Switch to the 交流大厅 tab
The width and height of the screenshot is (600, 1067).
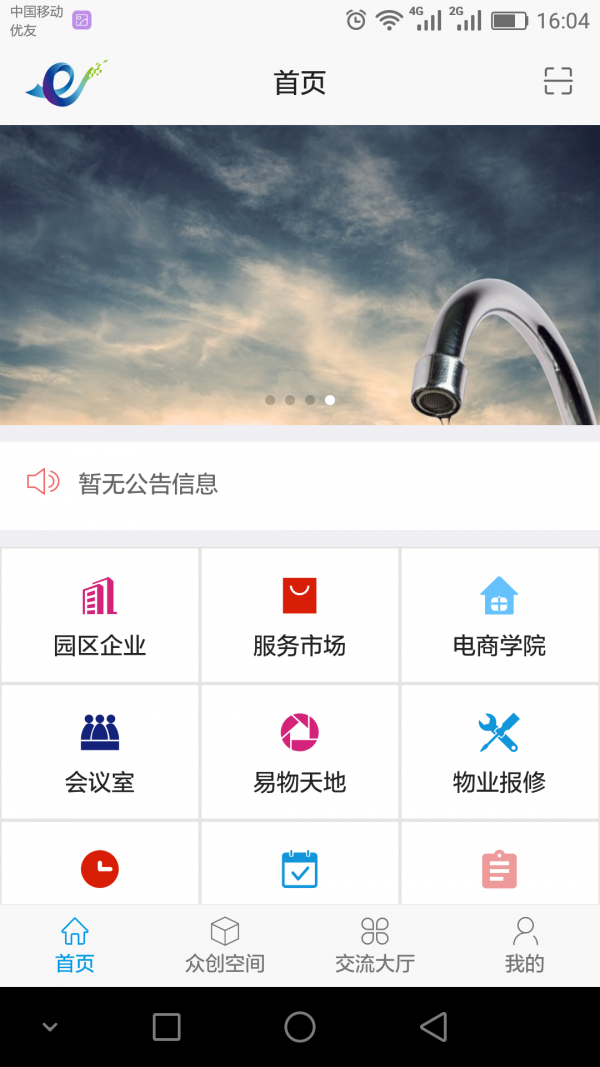pyautogui.click(x=375, y=946)
